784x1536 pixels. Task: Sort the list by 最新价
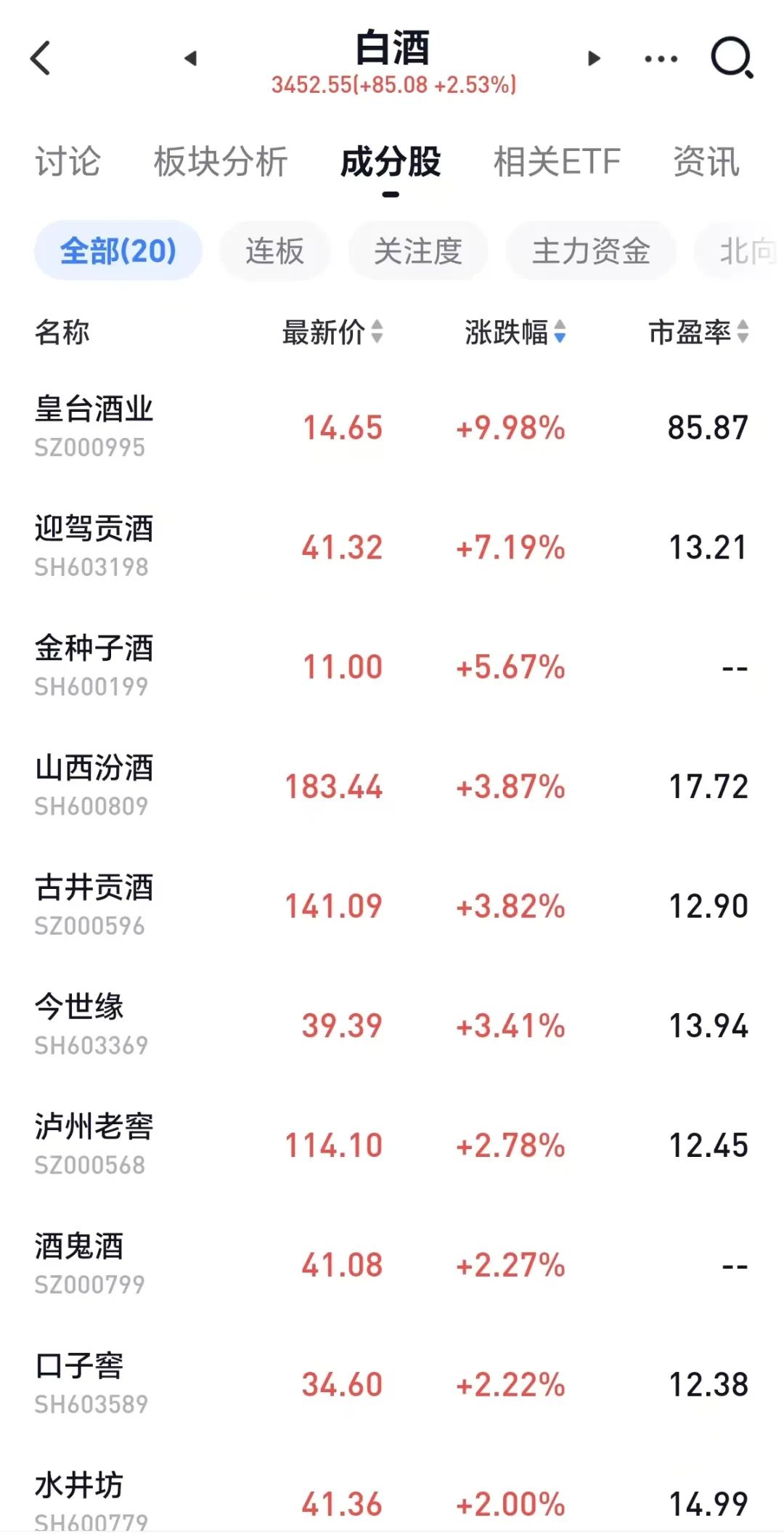pyautogui.click(x=332, y=332)
